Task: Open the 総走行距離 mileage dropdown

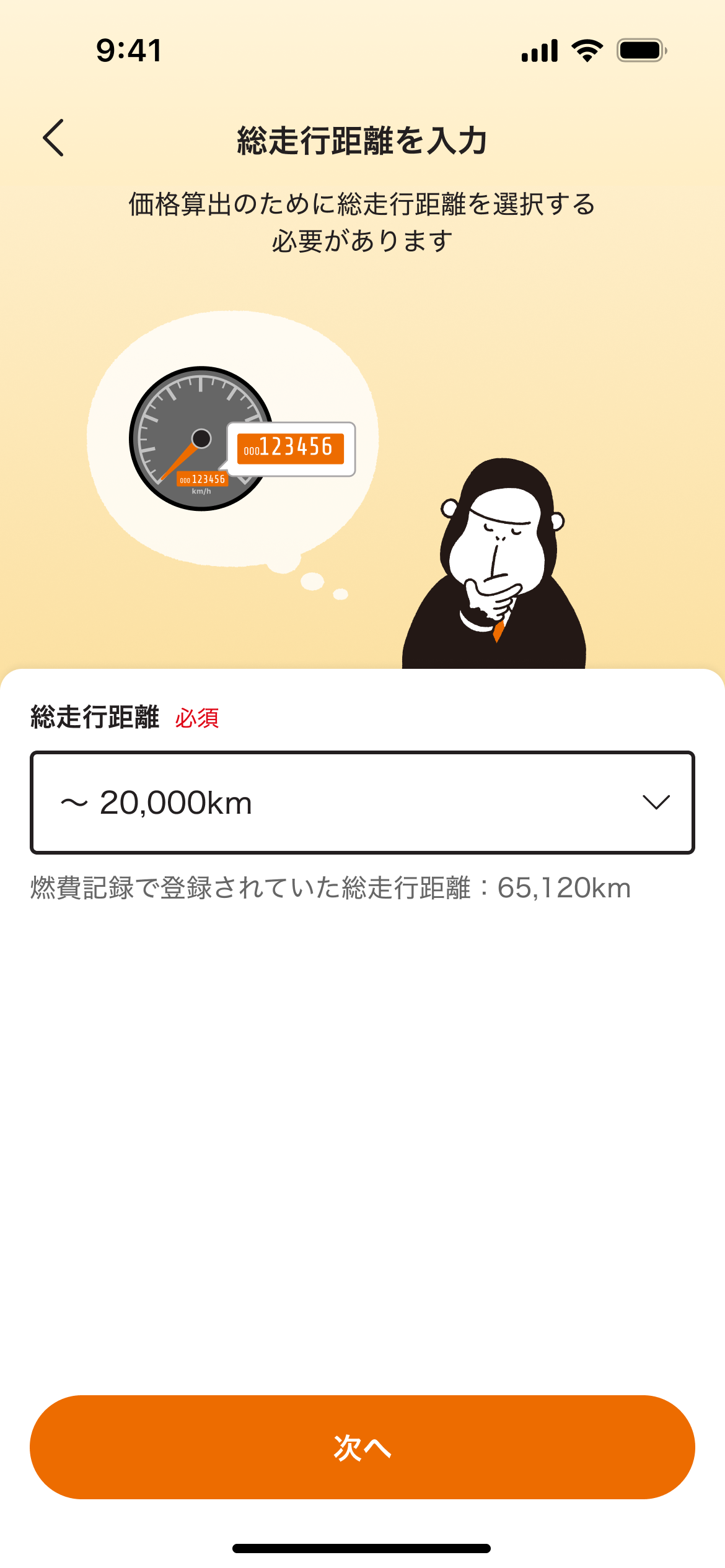Action: [362, 803]
